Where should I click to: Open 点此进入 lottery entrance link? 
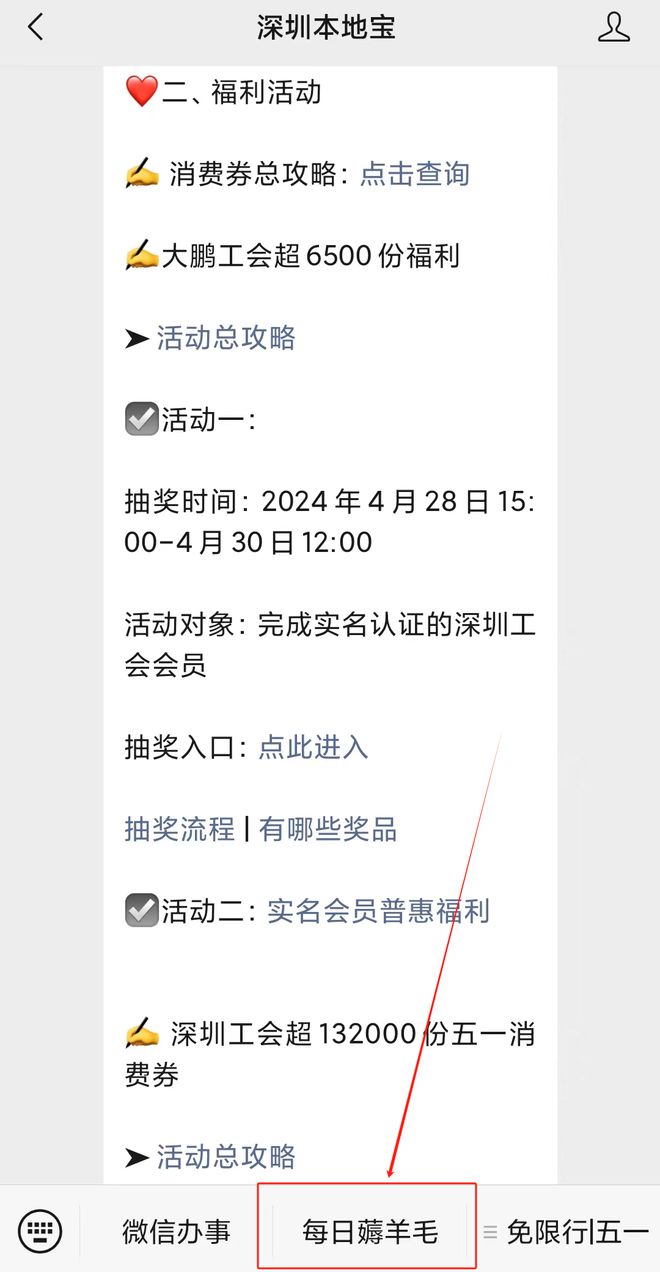point(313,747)
